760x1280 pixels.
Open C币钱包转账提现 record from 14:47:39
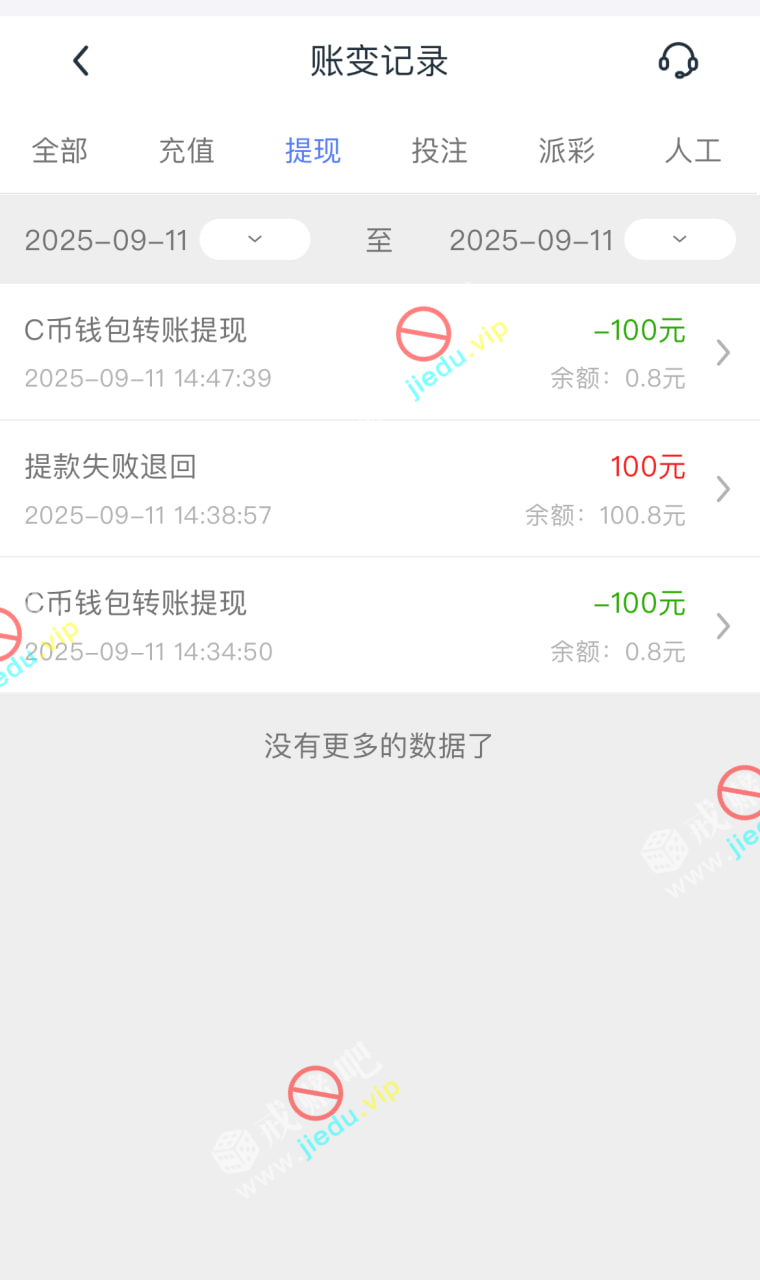tap(380, 353)
